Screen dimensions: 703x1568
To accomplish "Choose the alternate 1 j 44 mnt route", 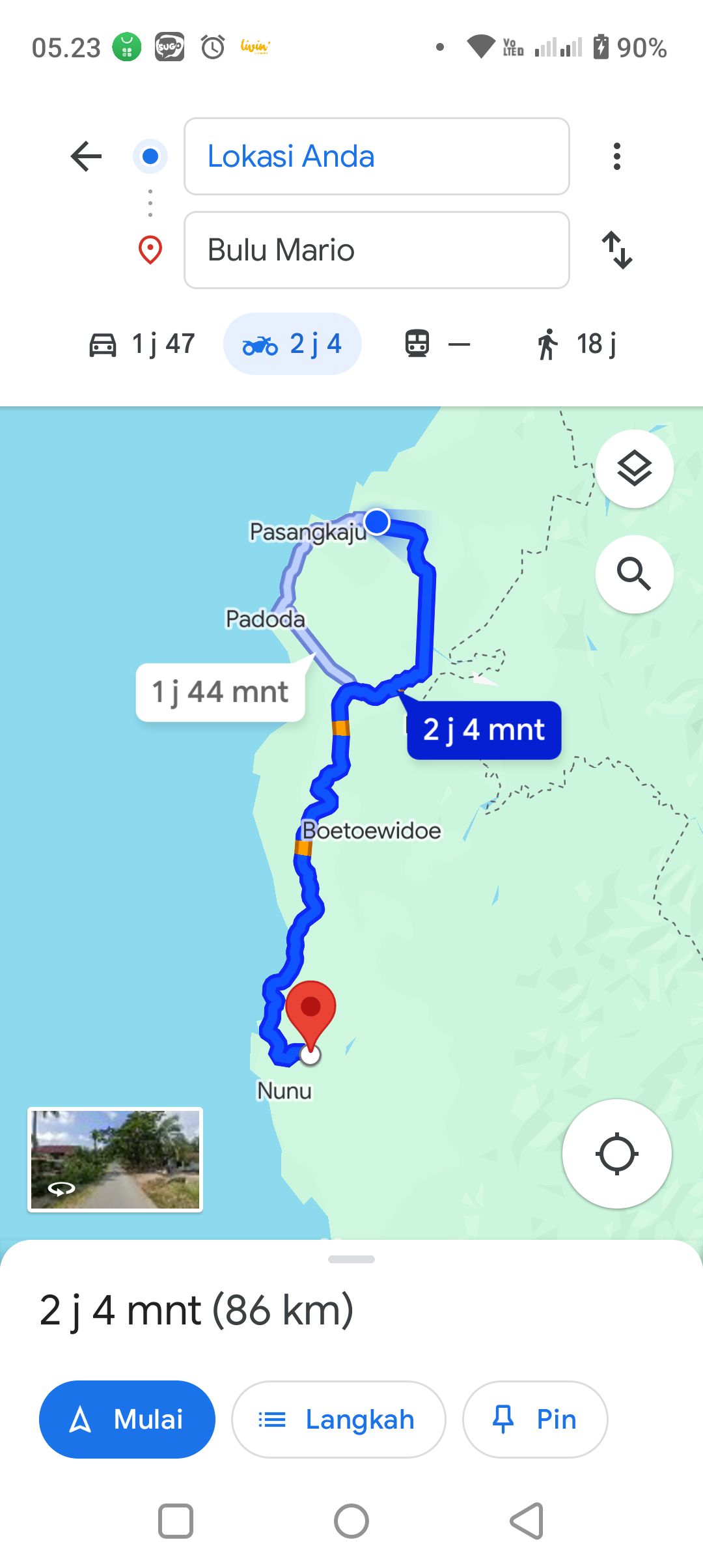I will (x=220, y=692).
